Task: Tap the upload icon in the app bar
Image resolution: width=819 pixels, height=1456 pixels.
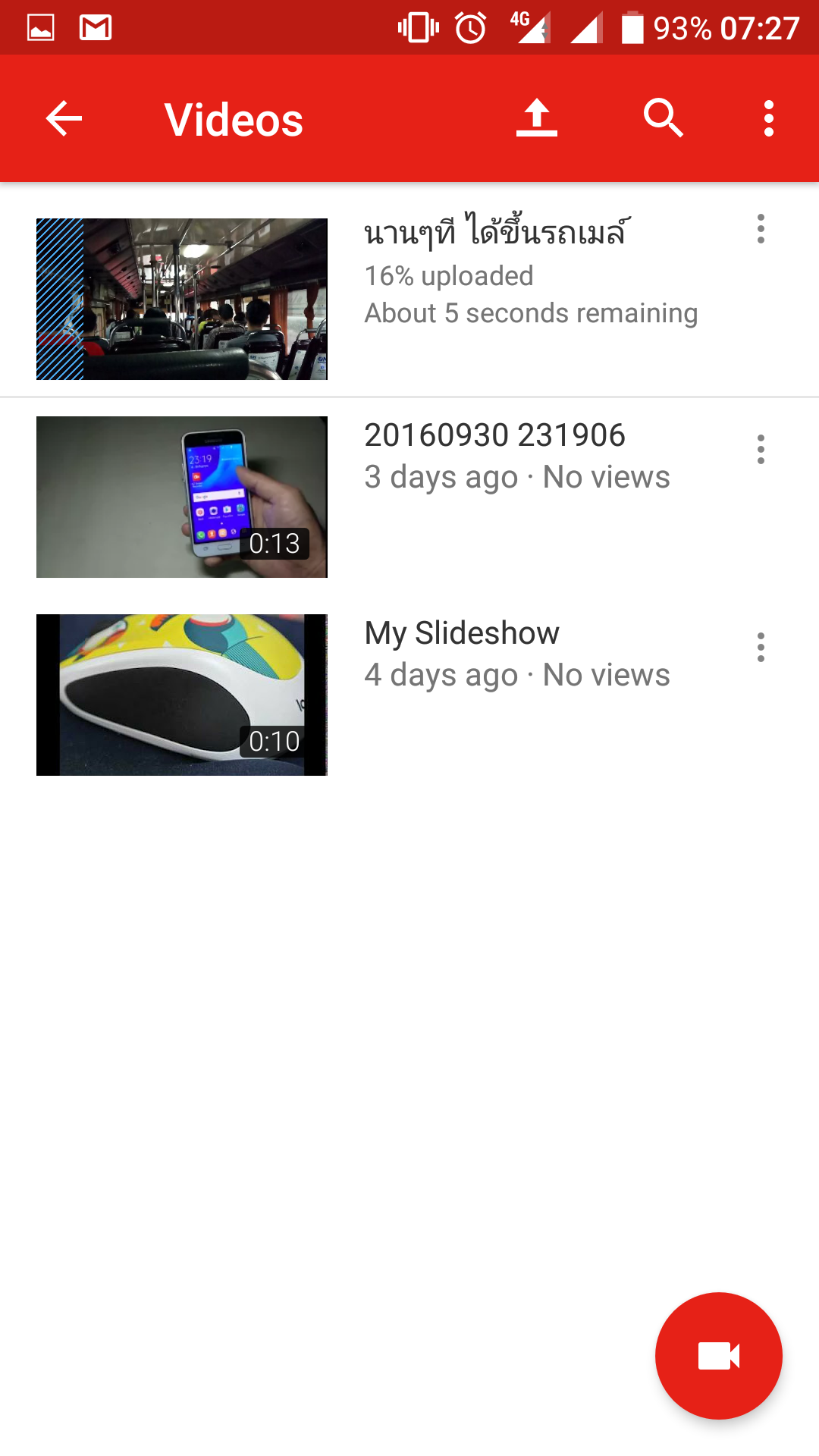Action: coord(537,118)
